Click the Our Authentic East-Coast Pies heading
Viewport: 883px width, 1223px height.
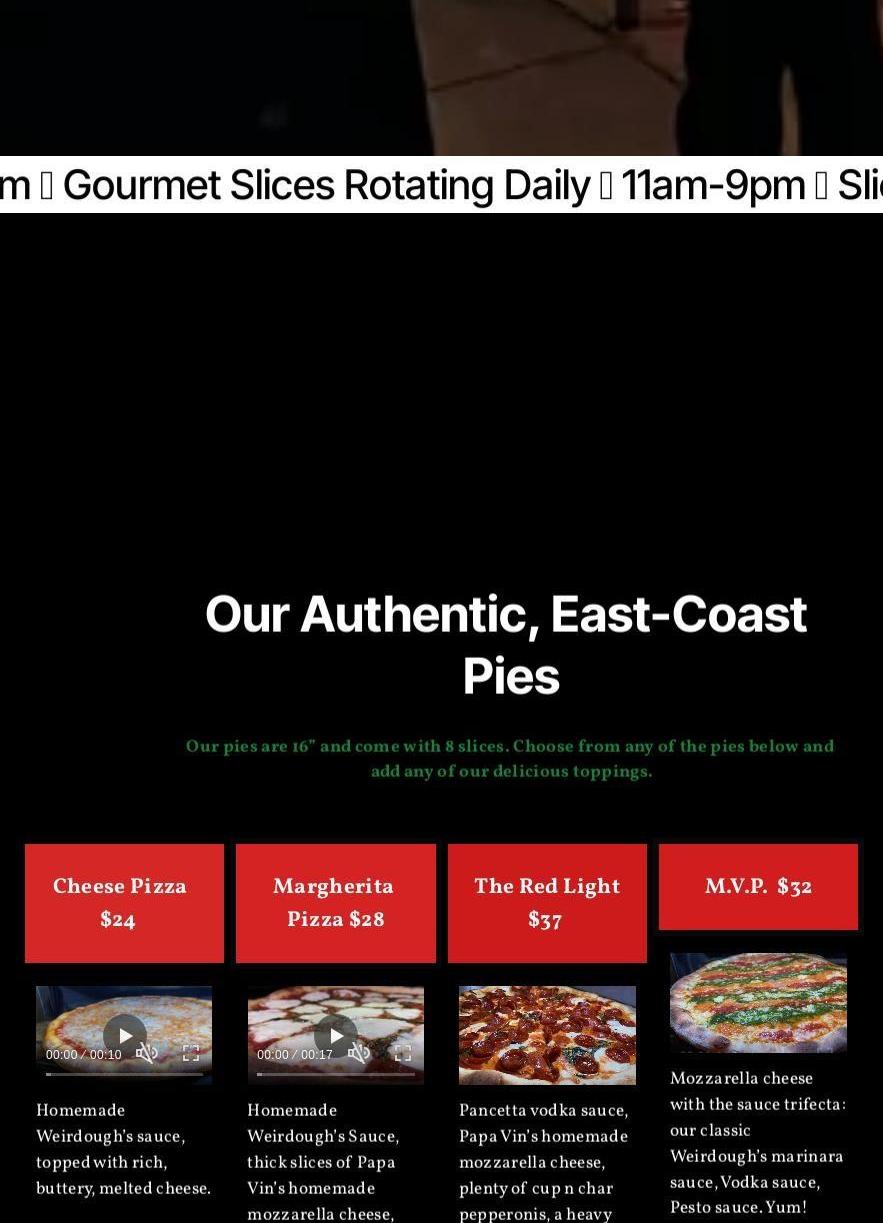point(507,643)
